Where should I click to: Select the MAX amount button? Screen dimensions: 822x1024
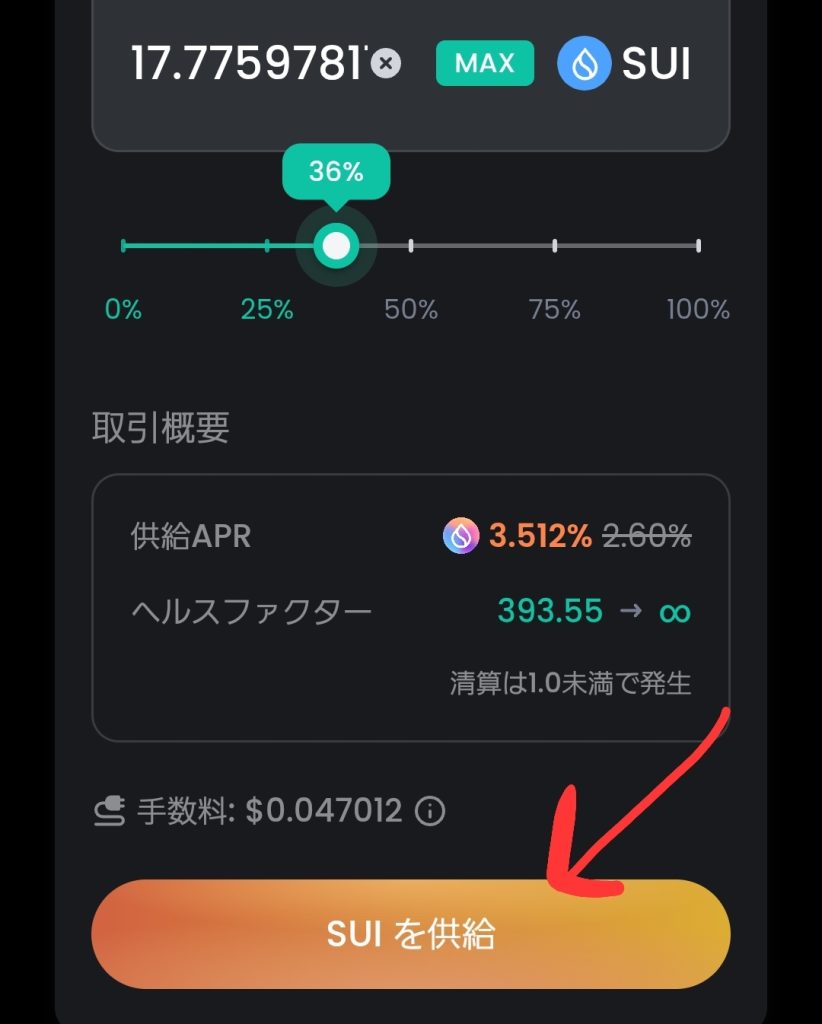pyautogui.click(x=485, y=64)
